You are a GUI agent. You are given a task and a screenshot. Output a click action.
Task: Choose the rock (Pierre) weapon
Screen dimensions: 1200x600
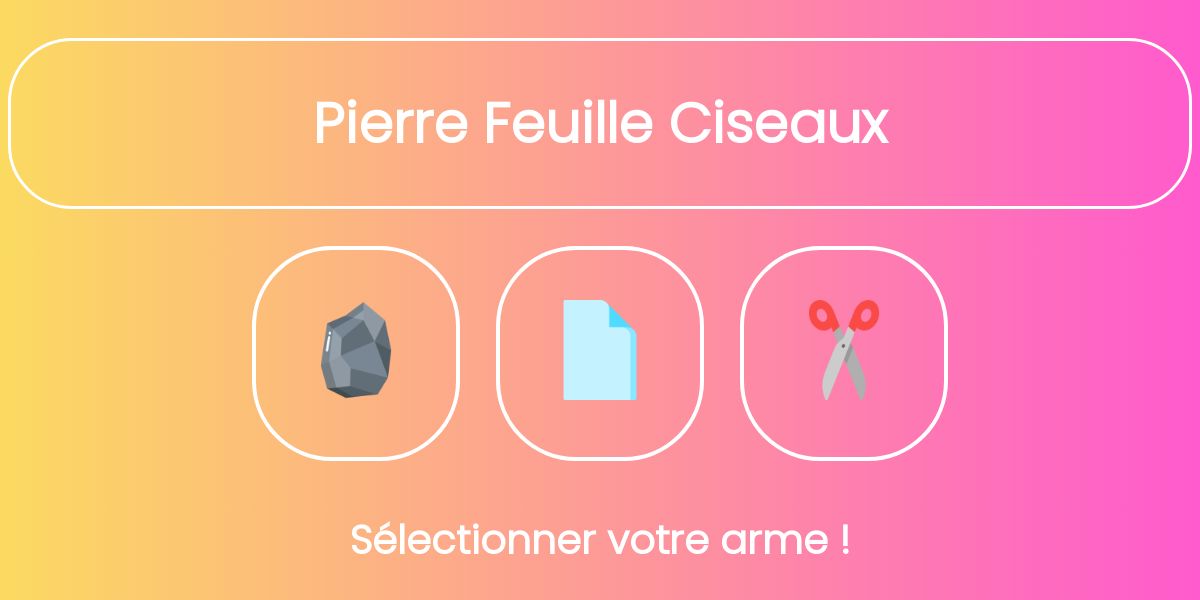click(x=356, y=352)
